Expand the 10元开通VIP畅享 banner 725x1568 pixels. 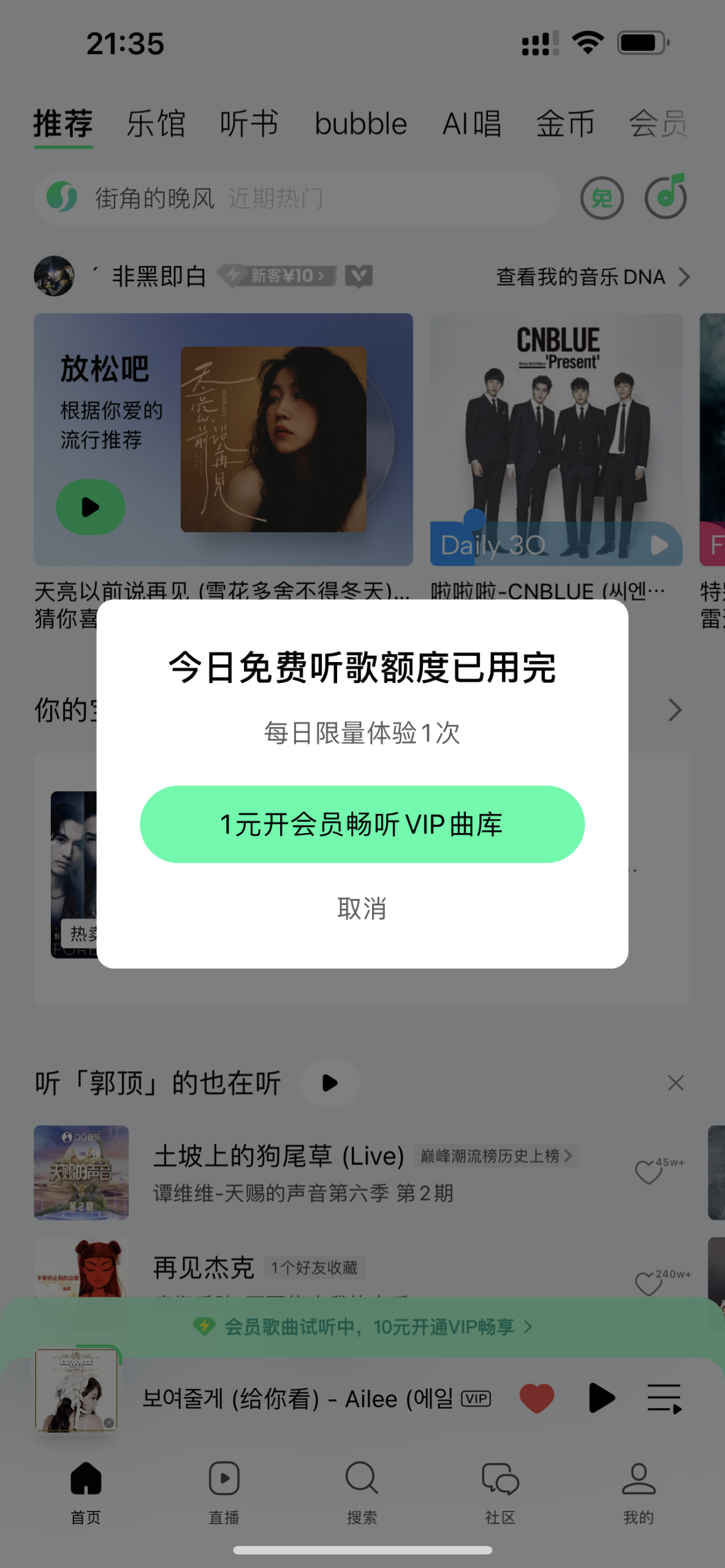(x=362, y=1327)
